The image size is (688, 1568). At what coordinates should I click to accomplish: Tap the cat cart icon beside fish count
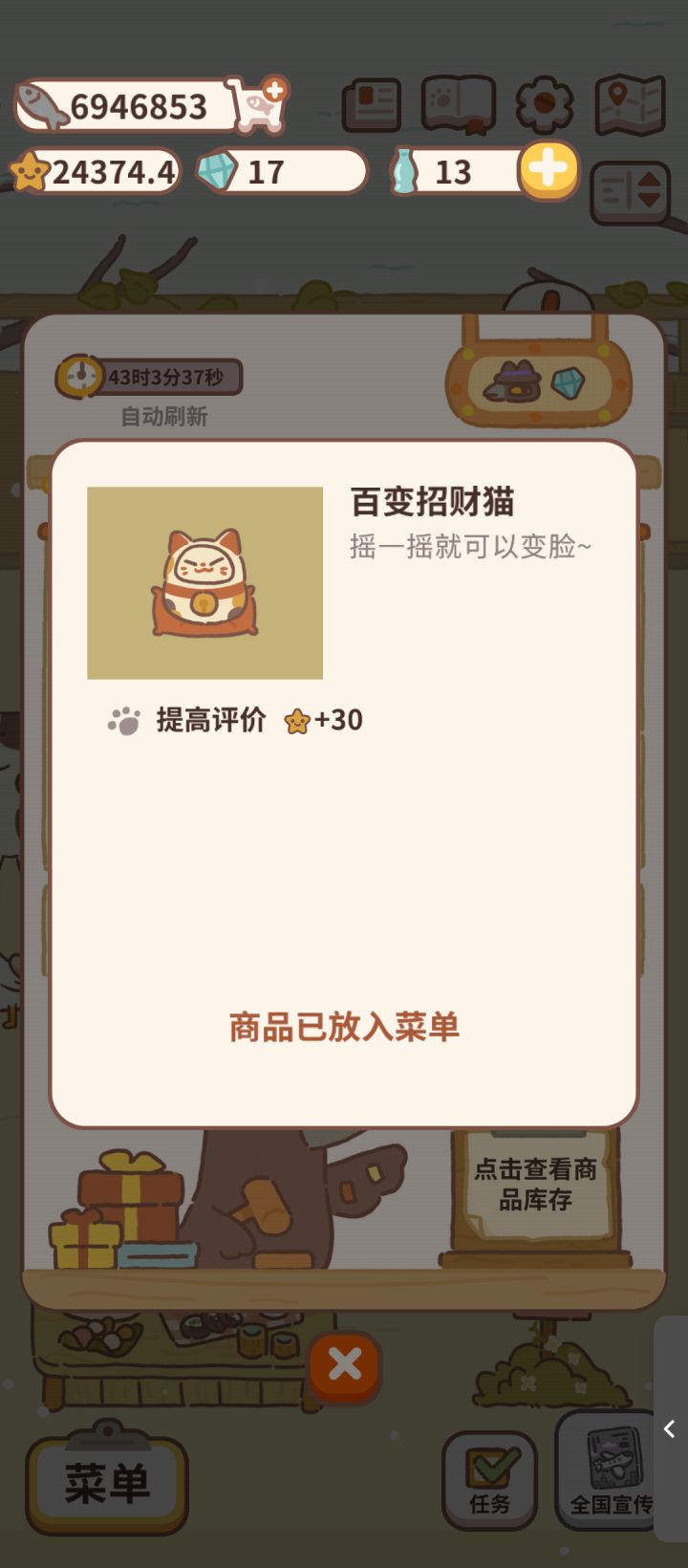(x=256, y=102)
